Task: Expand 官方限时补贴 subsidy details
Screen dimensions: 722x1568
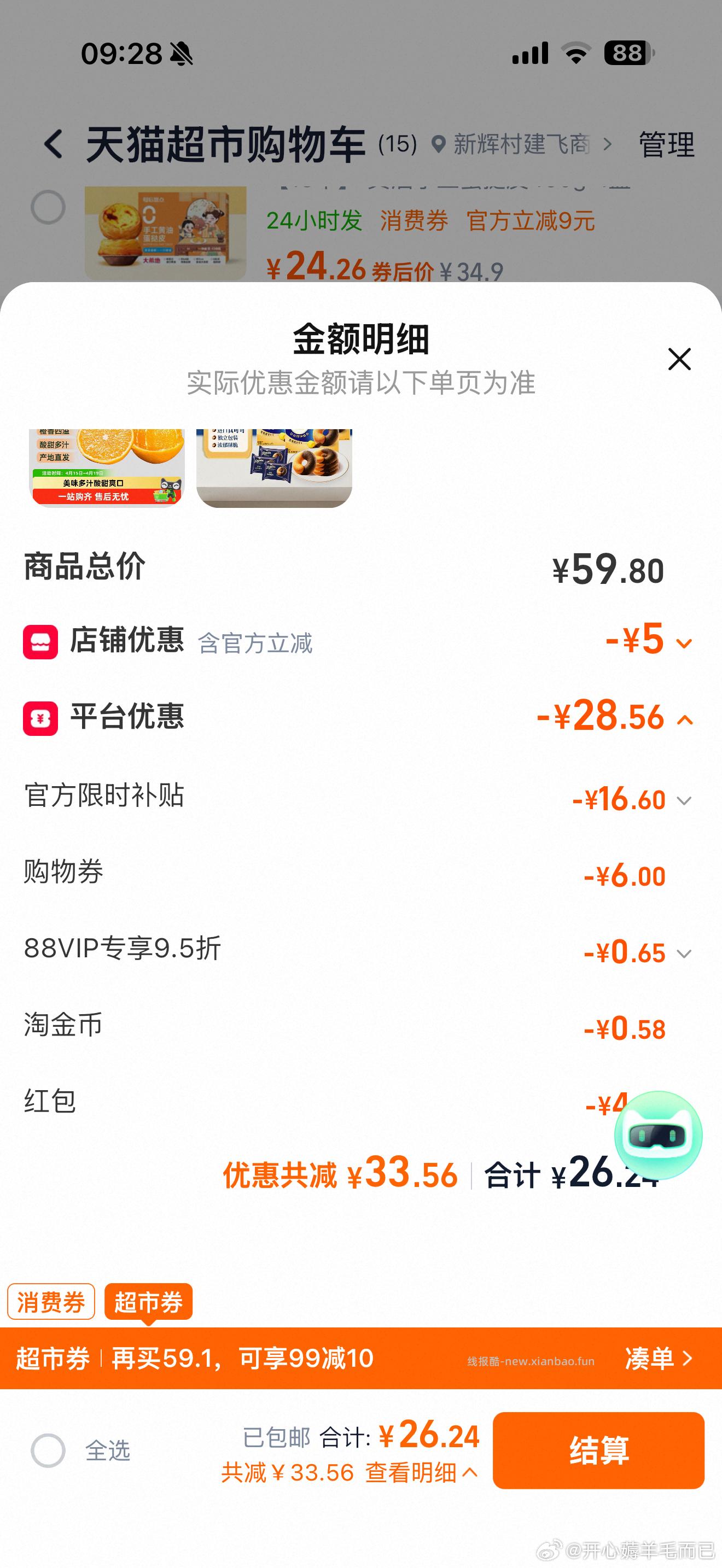Action: (x=684, y=800)
